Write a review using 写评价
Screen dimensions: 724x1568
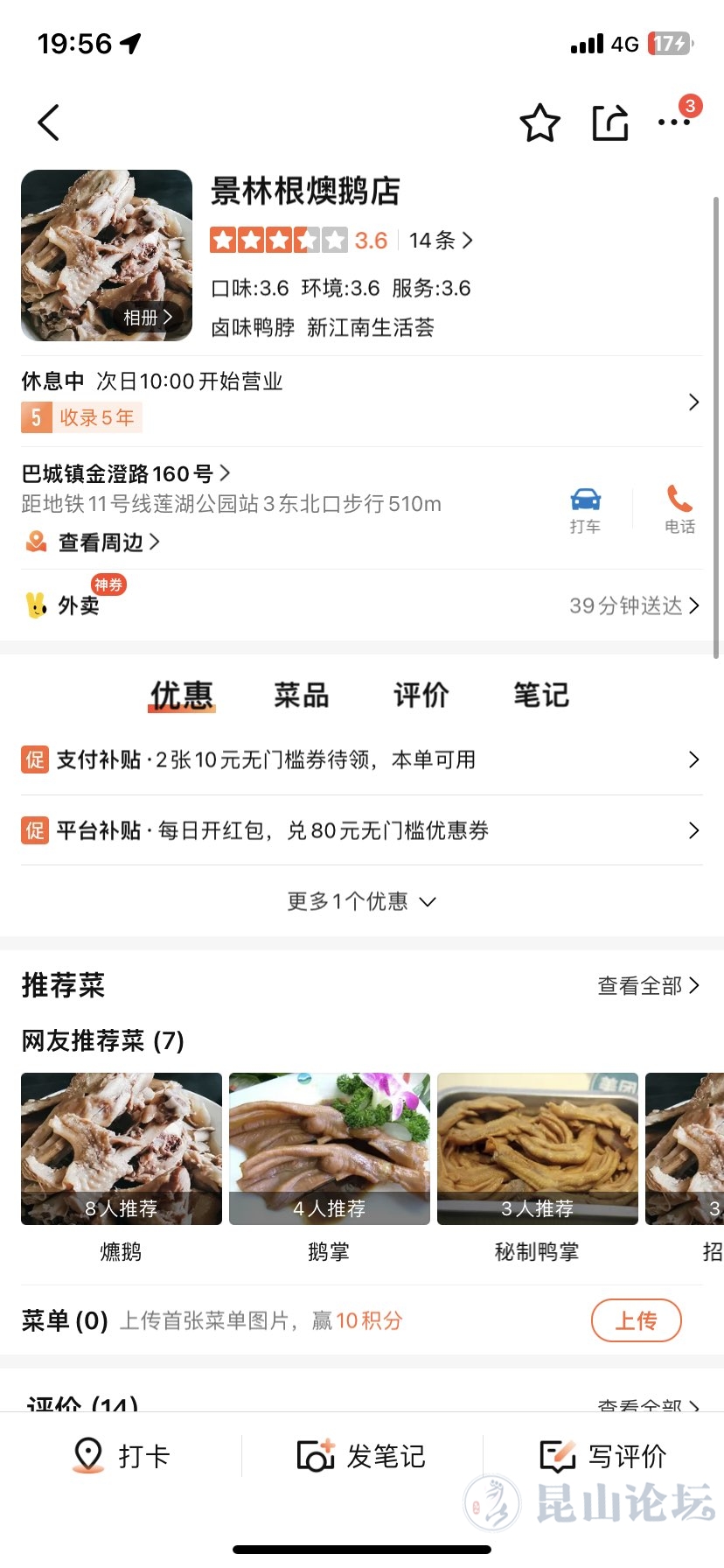point(603,1456)
